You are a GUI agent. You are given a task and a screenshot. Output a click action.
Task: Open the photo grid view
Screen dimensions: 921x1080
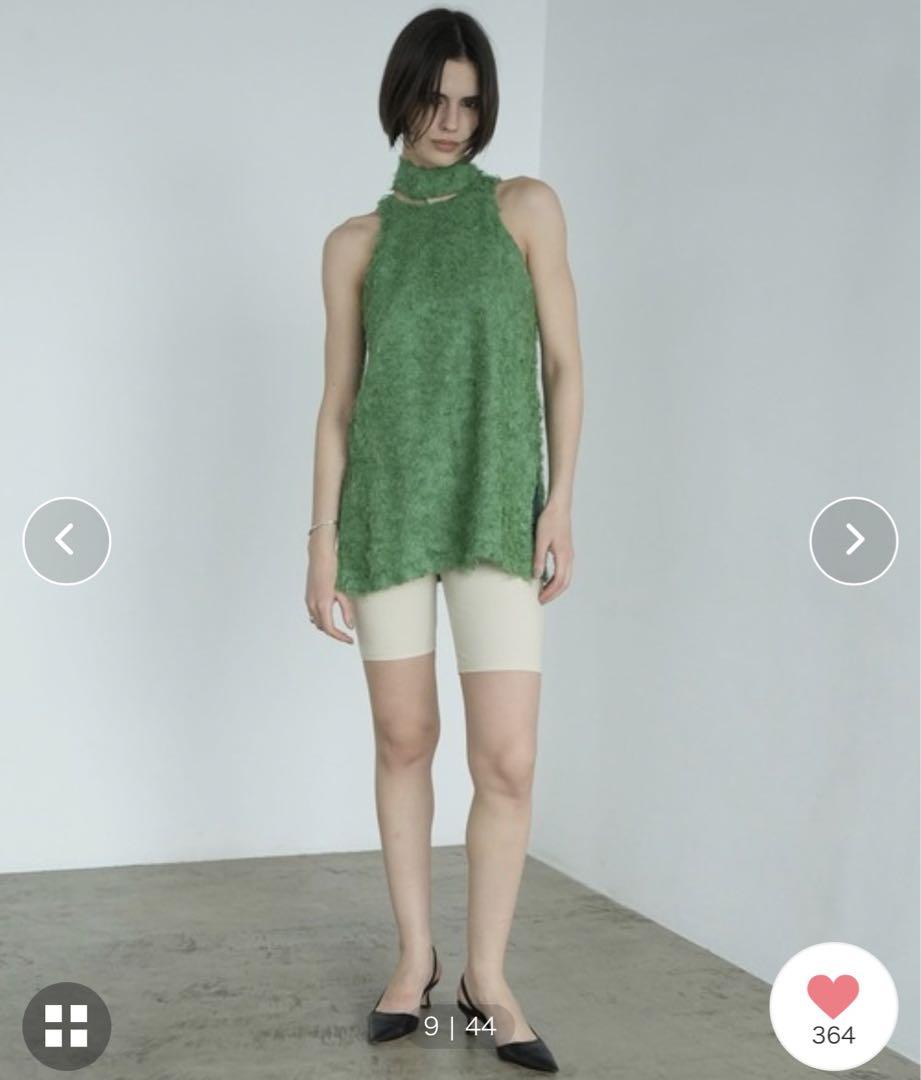pos(66,1025)
